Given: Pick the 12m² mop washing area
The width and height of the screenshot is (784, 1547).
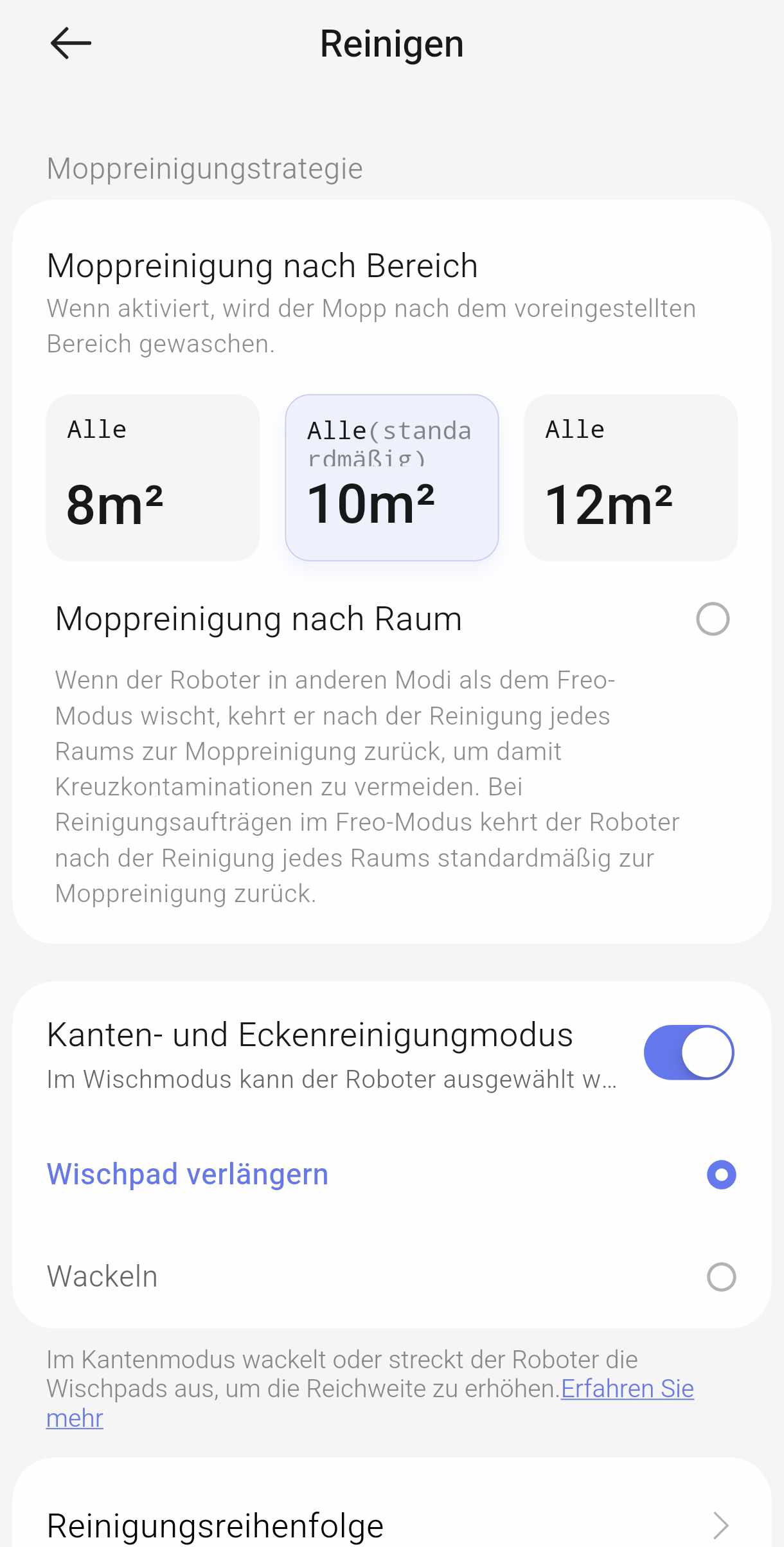Looking at the screenshot, I should tap(630, 478).
